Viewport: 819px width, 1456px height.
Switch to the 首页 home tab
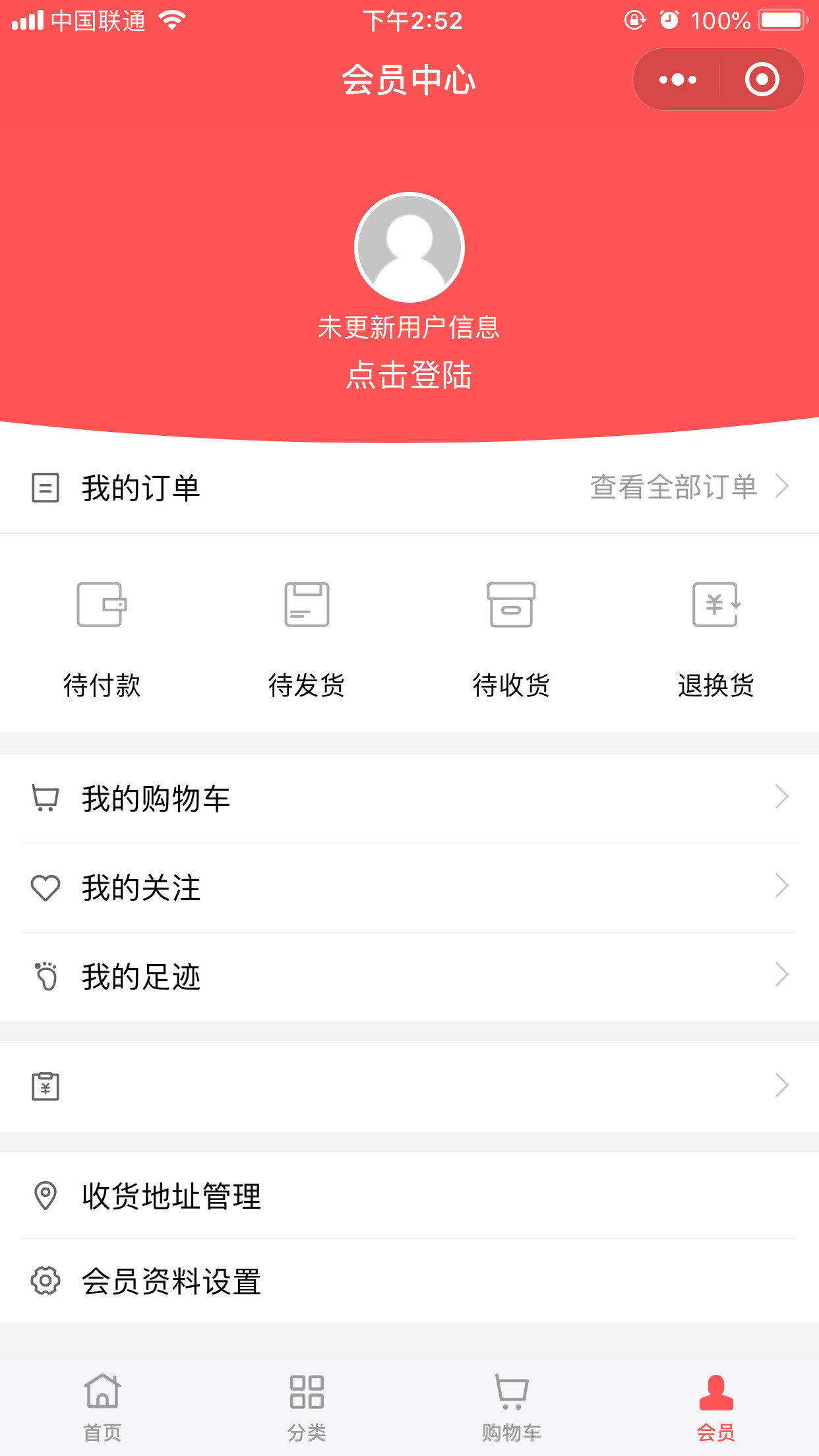(102, 1408)
